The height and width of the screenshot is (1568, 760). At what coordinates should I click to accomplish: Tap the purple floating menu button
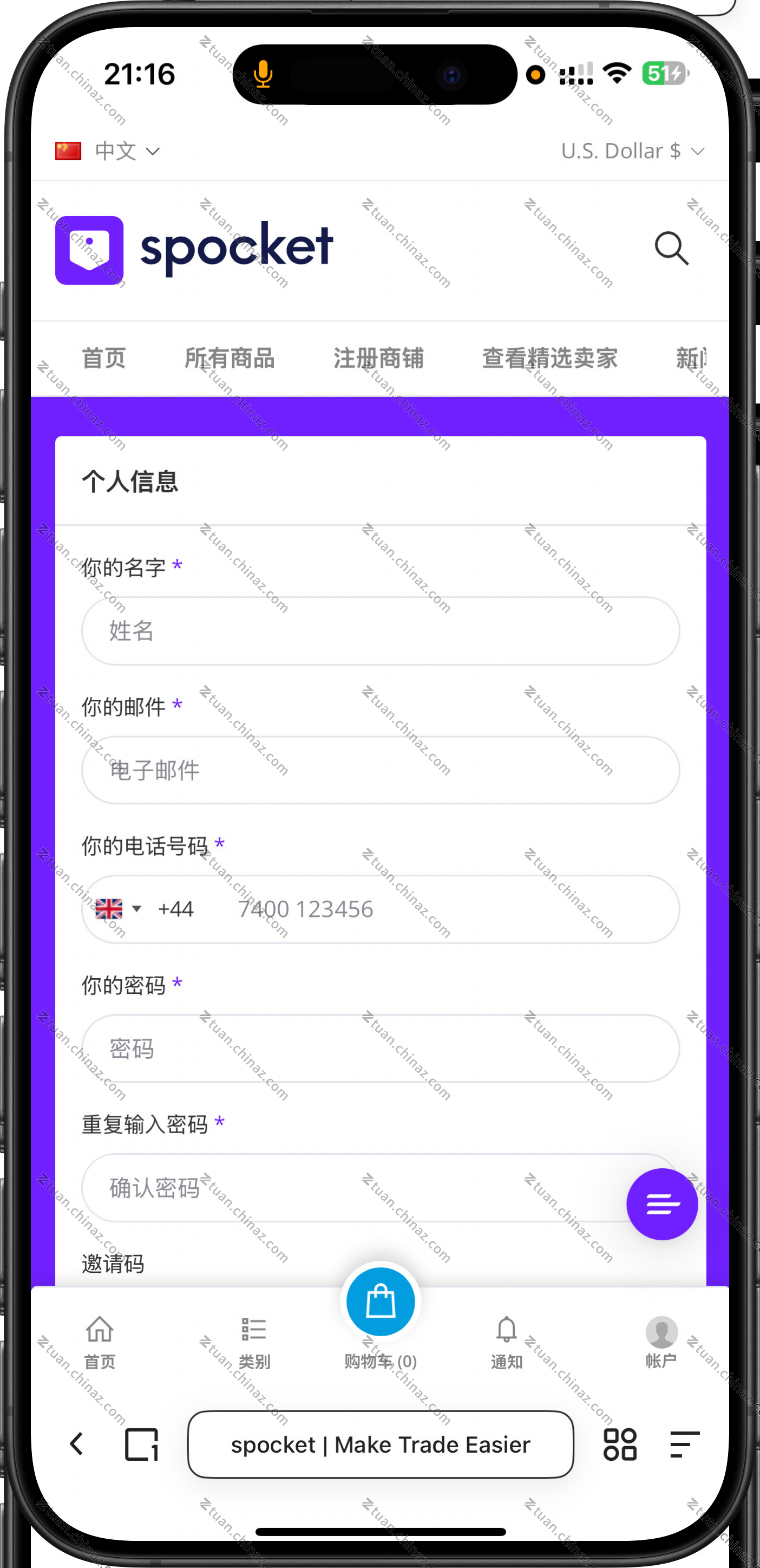tap(661, 1204)
